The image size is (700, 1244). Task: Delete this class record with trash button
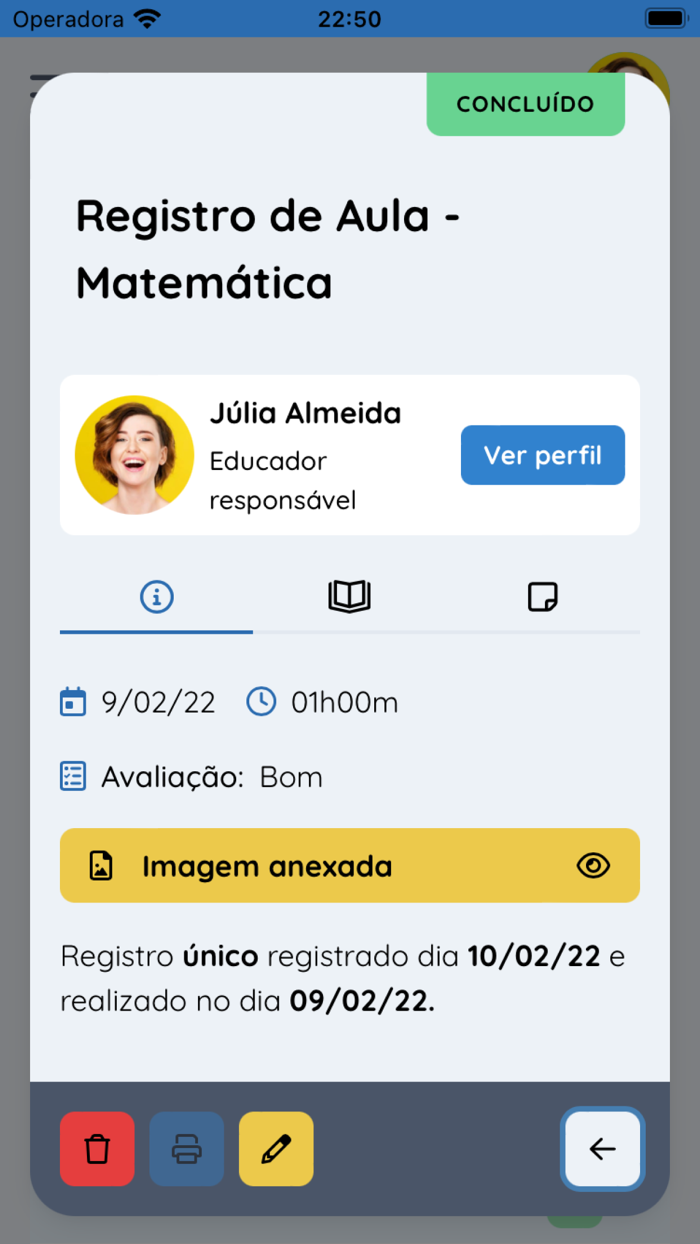click(x=97, y=1149)
